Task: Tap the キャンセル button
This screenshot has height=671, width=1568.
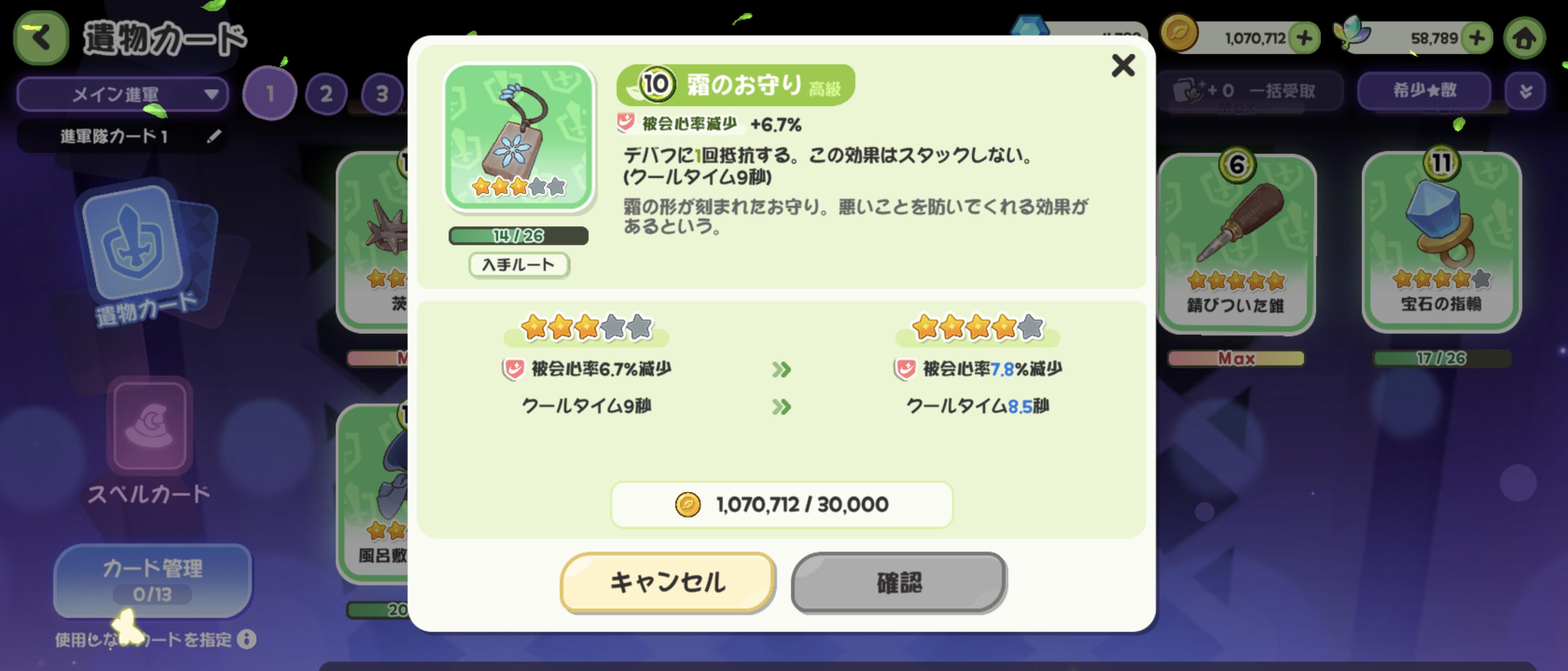Action: (667, 582)
